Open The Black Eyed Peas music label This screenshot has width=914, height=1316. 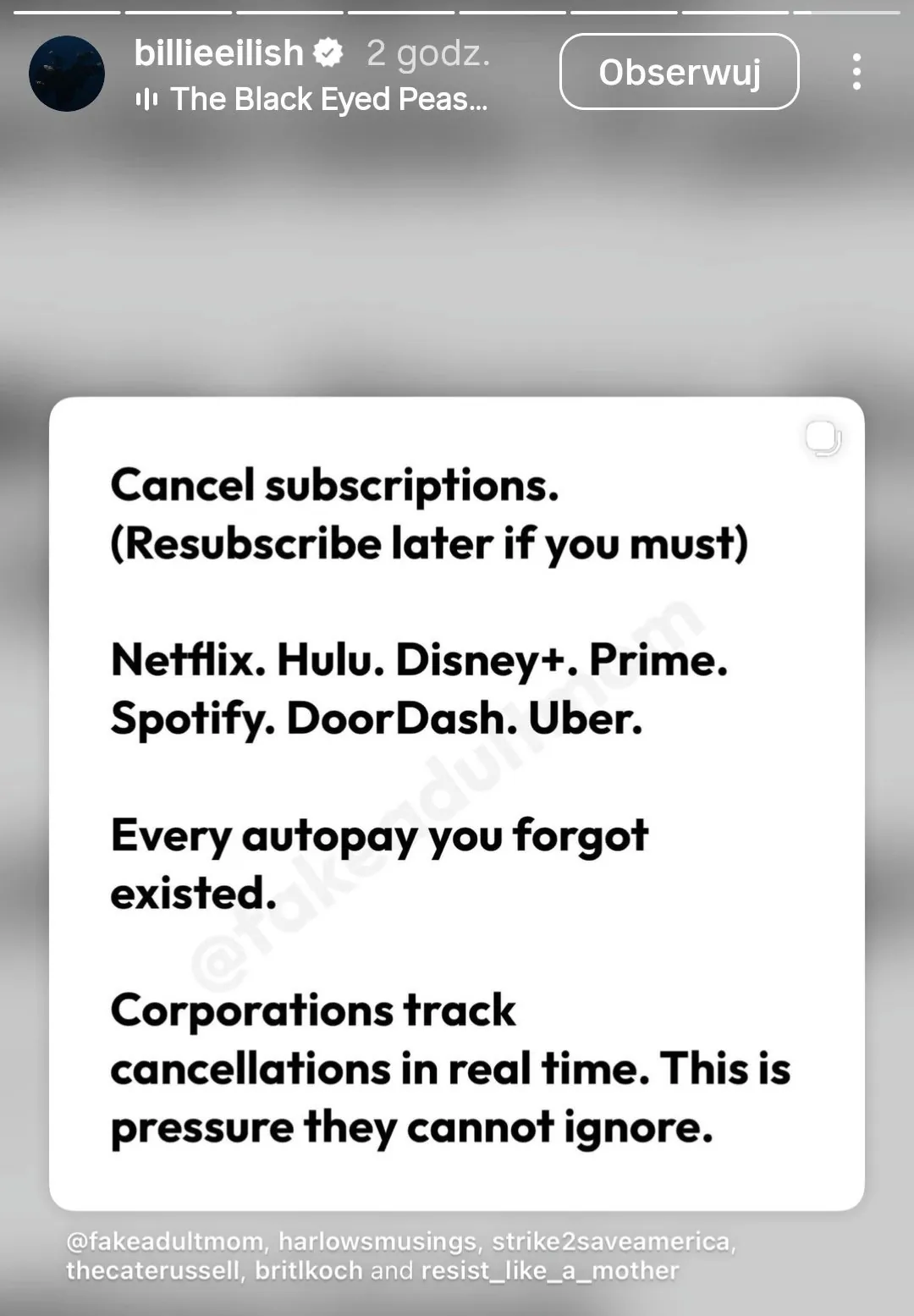[328, 100]
